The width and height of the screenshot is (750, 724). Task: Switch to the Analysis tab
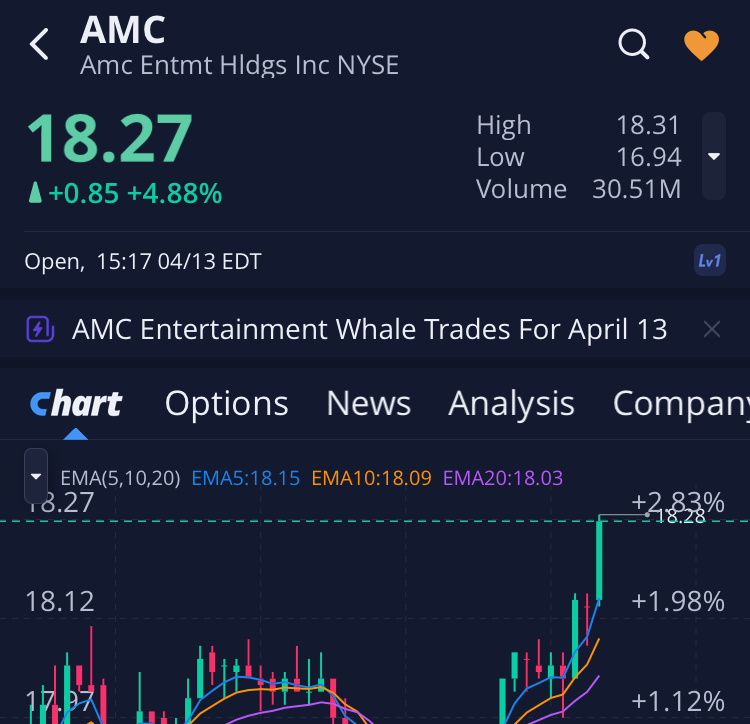tap(511, 404)
